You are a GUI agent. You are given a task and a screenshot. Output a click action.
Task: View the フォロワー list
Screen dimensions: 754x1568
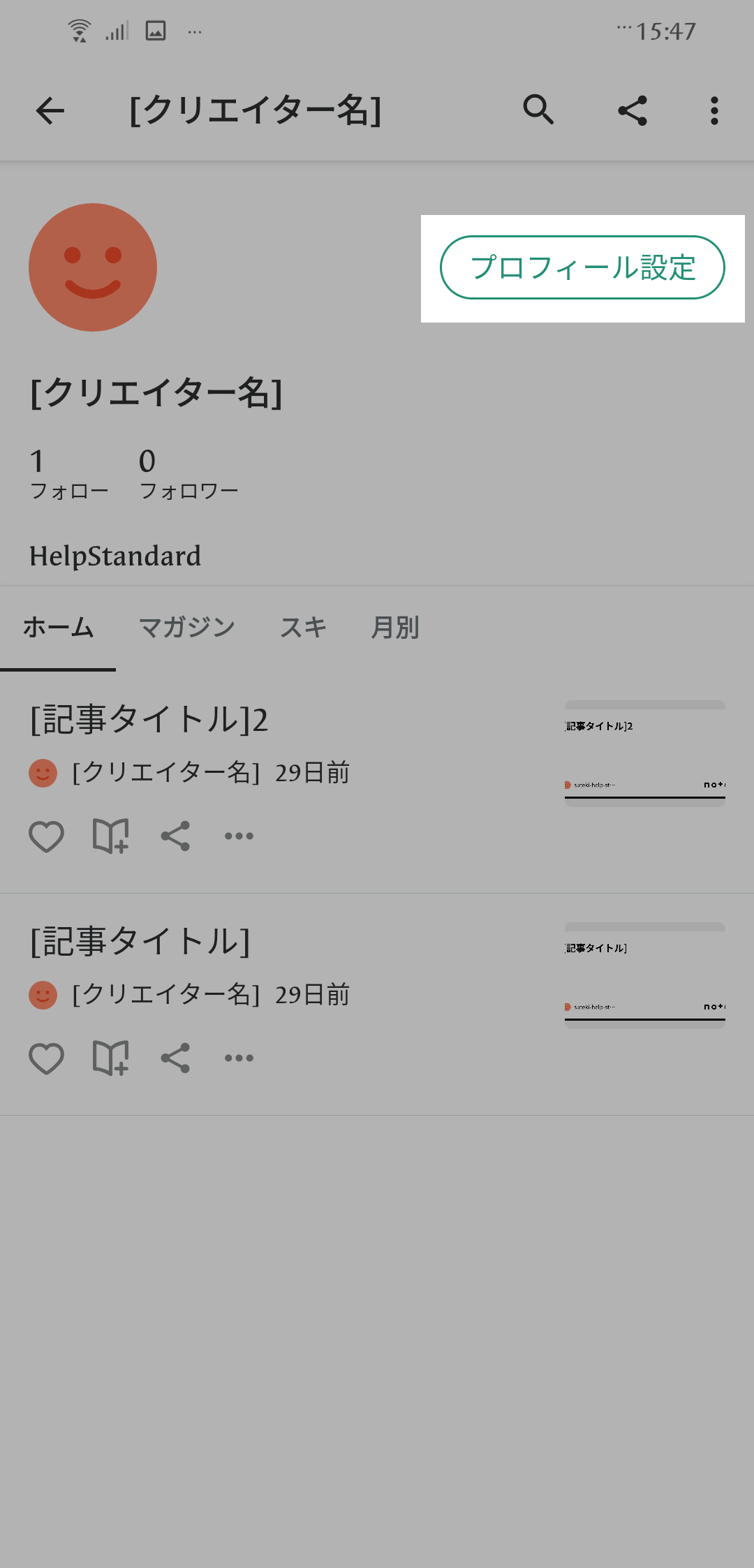188,474
